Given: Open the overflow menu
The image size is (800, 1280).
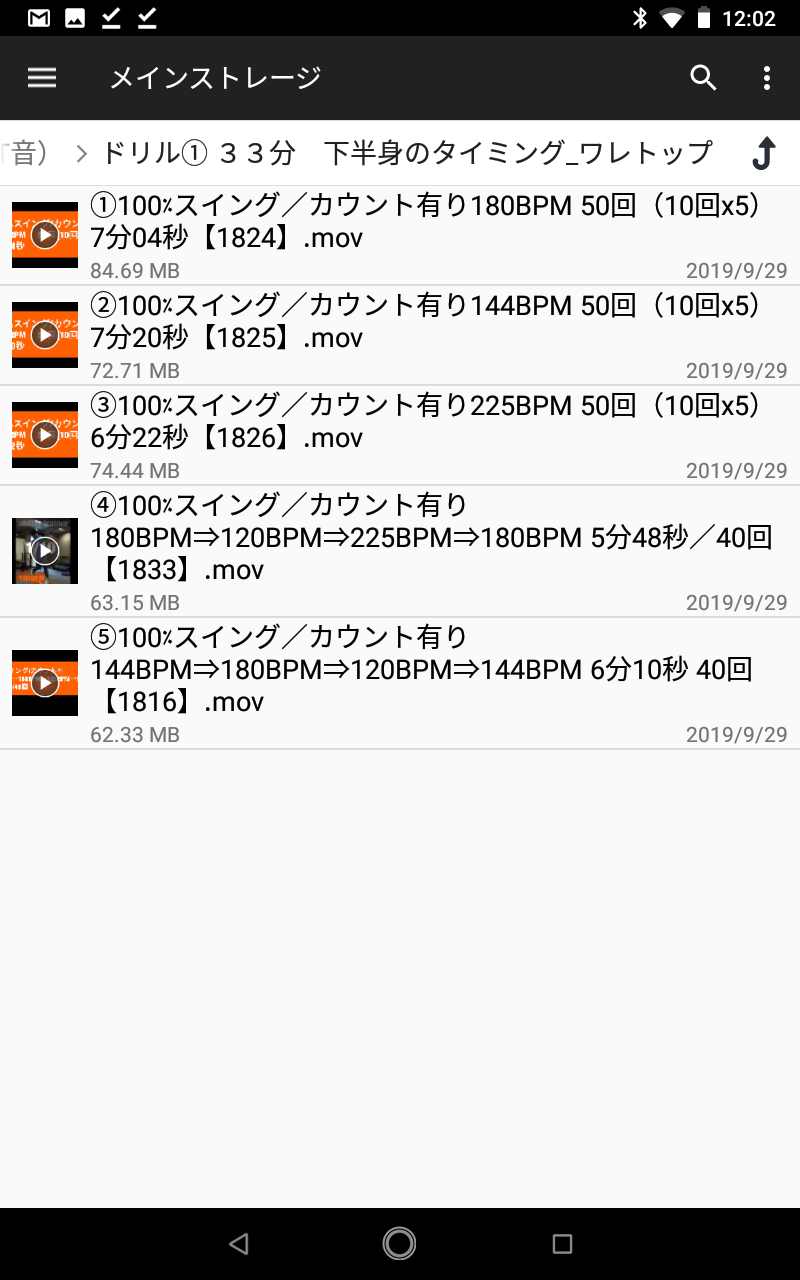Looking at the screenshot, I should click(x=766, y=78).
